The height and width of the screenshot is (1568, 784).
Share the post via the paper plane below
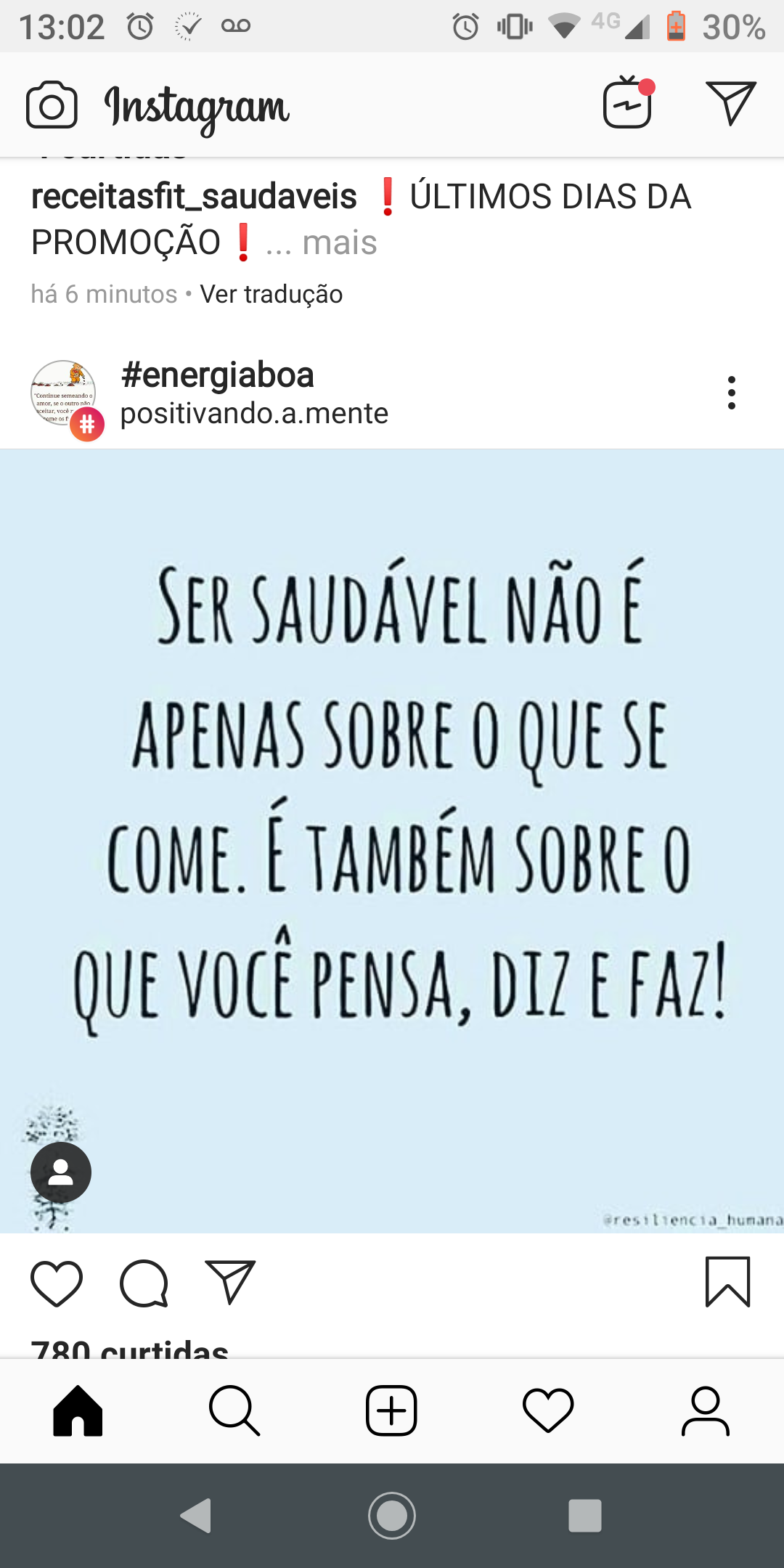[x=230, y=1282]
